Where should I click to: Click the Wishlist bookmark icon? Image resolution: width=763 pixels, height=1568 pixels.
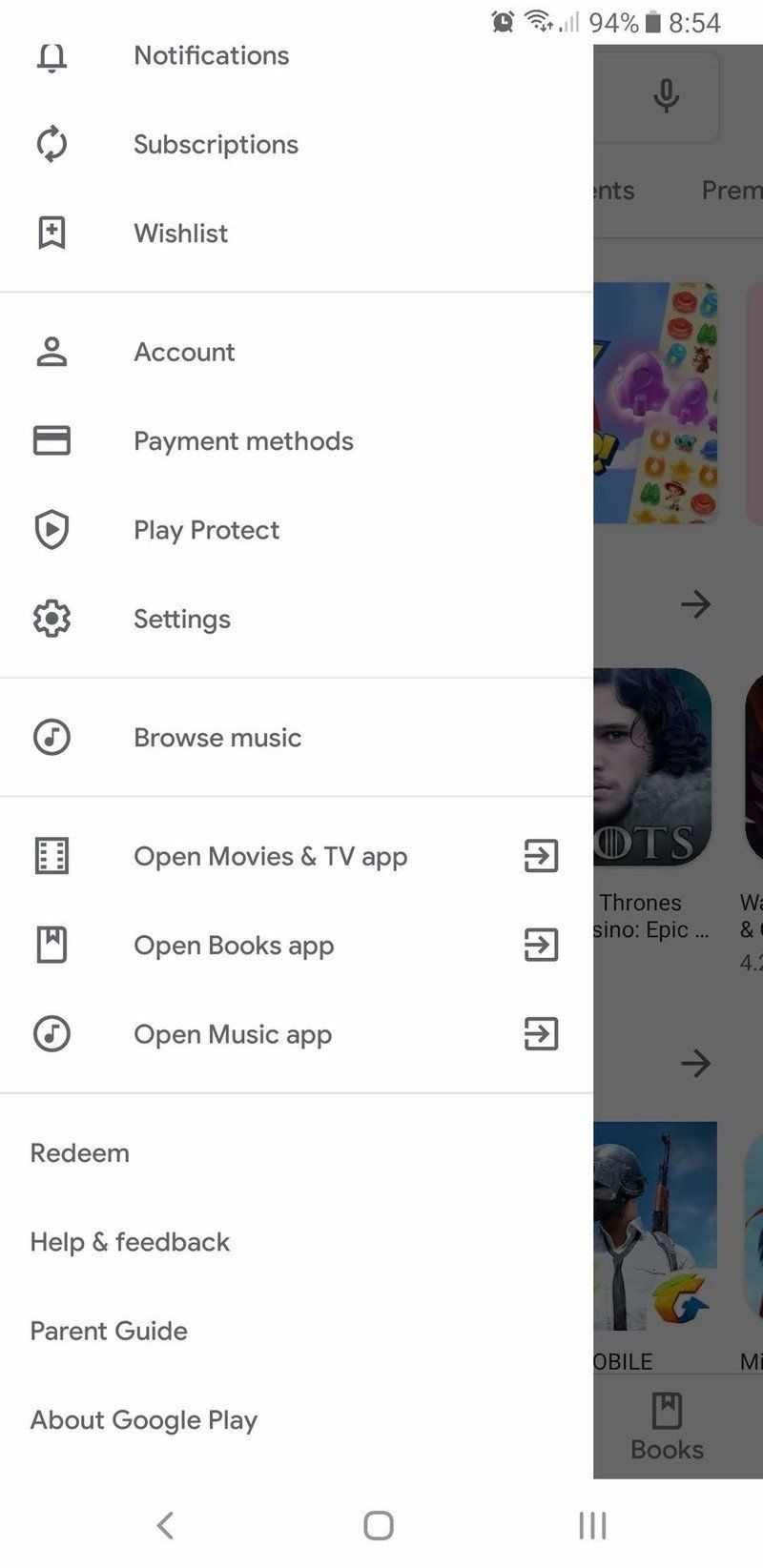click(52, 233)
